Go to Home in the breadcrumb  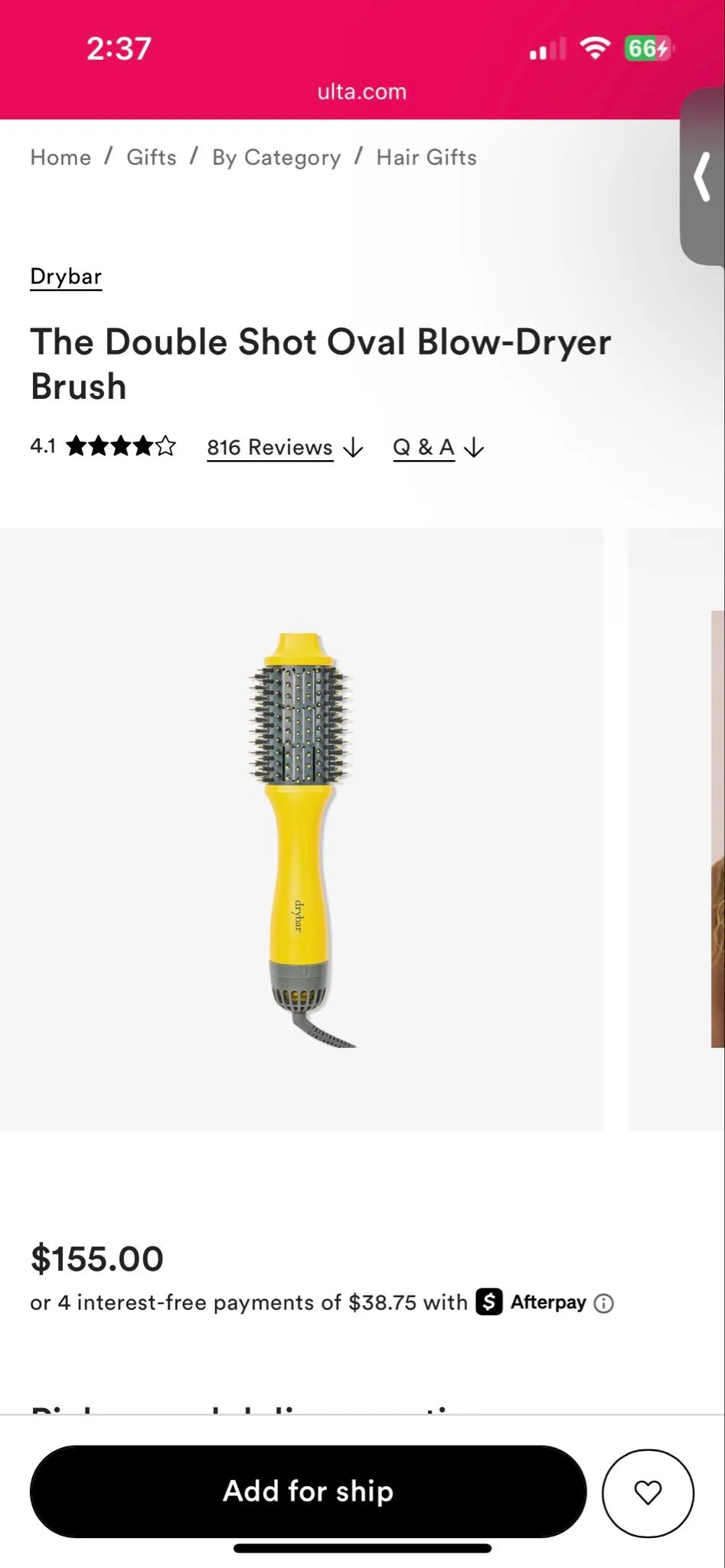tap(60, 158)
